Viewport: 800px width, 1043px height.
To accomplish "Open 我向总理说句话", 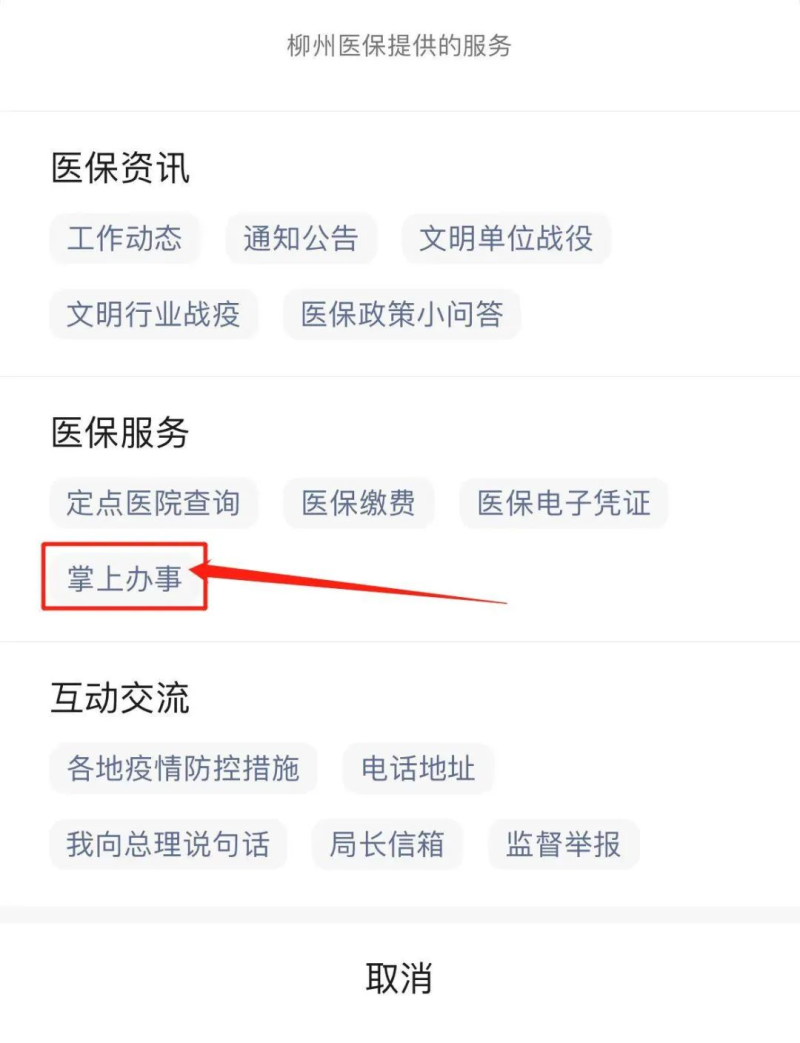I will click(168, 844).
